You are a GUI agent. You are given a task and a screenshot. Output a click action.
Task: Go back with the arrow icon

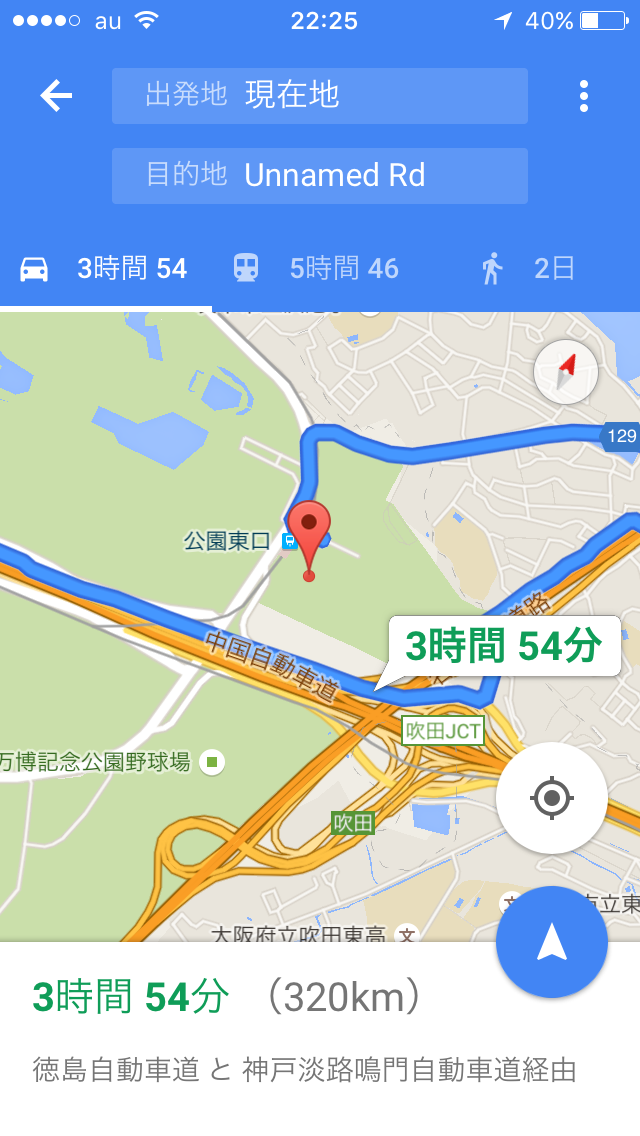[56, 96]
